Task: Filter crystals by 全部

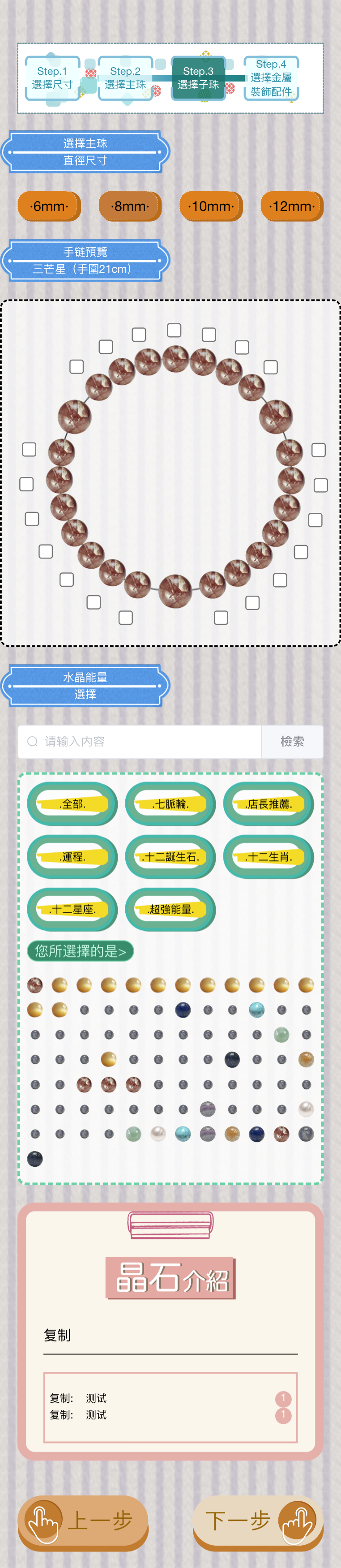Action: tap(72, 803)
